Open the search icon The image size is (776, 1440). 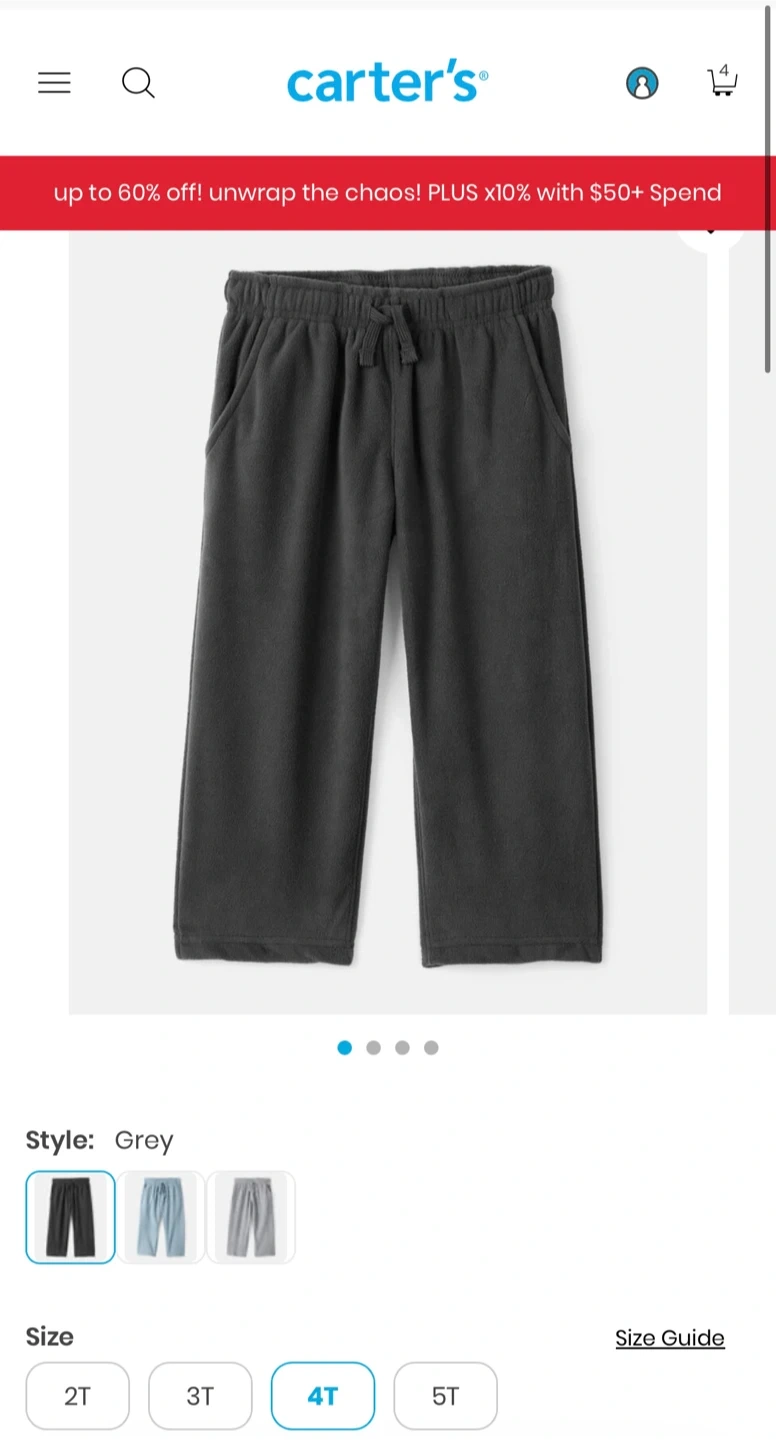138,83
